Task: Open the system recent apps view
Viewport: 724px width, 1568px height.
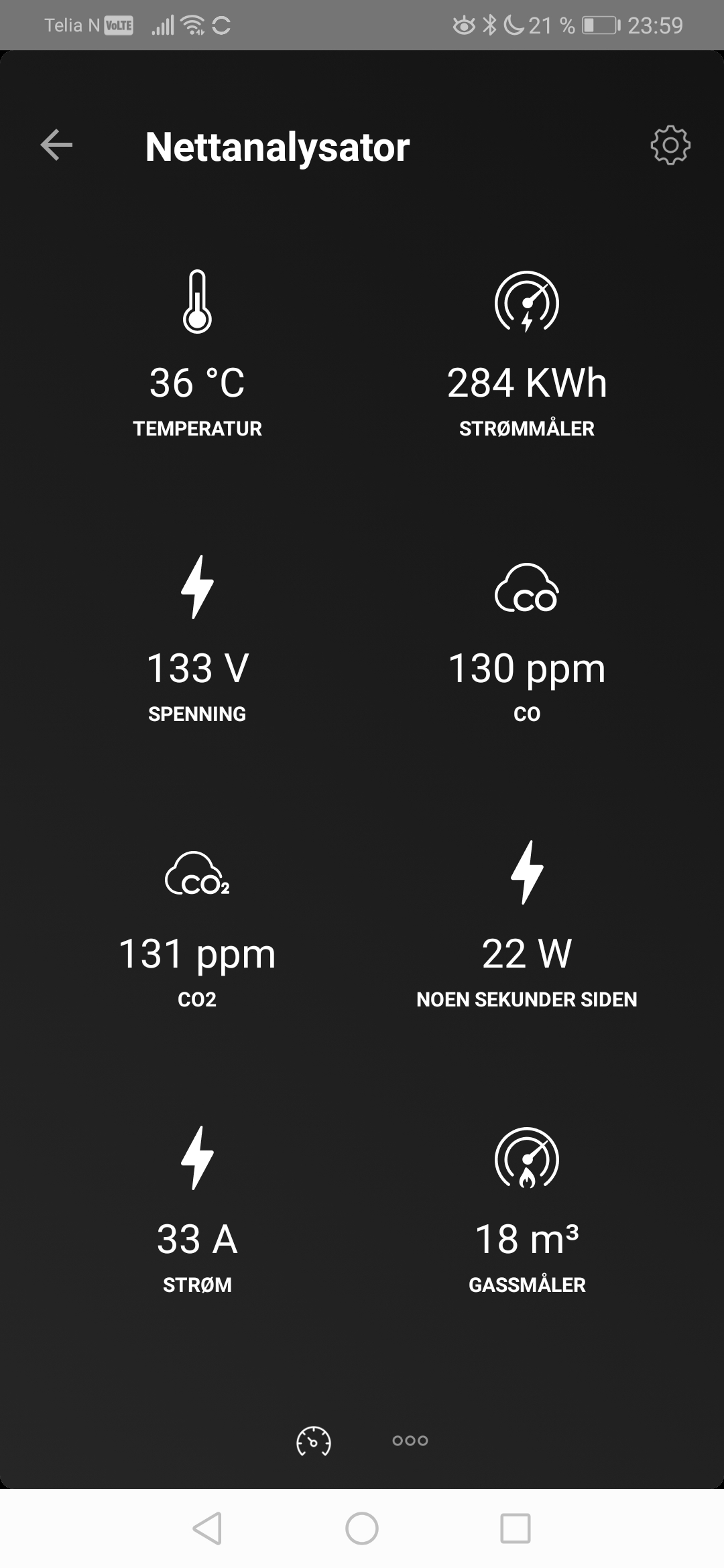Action: coord(516,1528)
